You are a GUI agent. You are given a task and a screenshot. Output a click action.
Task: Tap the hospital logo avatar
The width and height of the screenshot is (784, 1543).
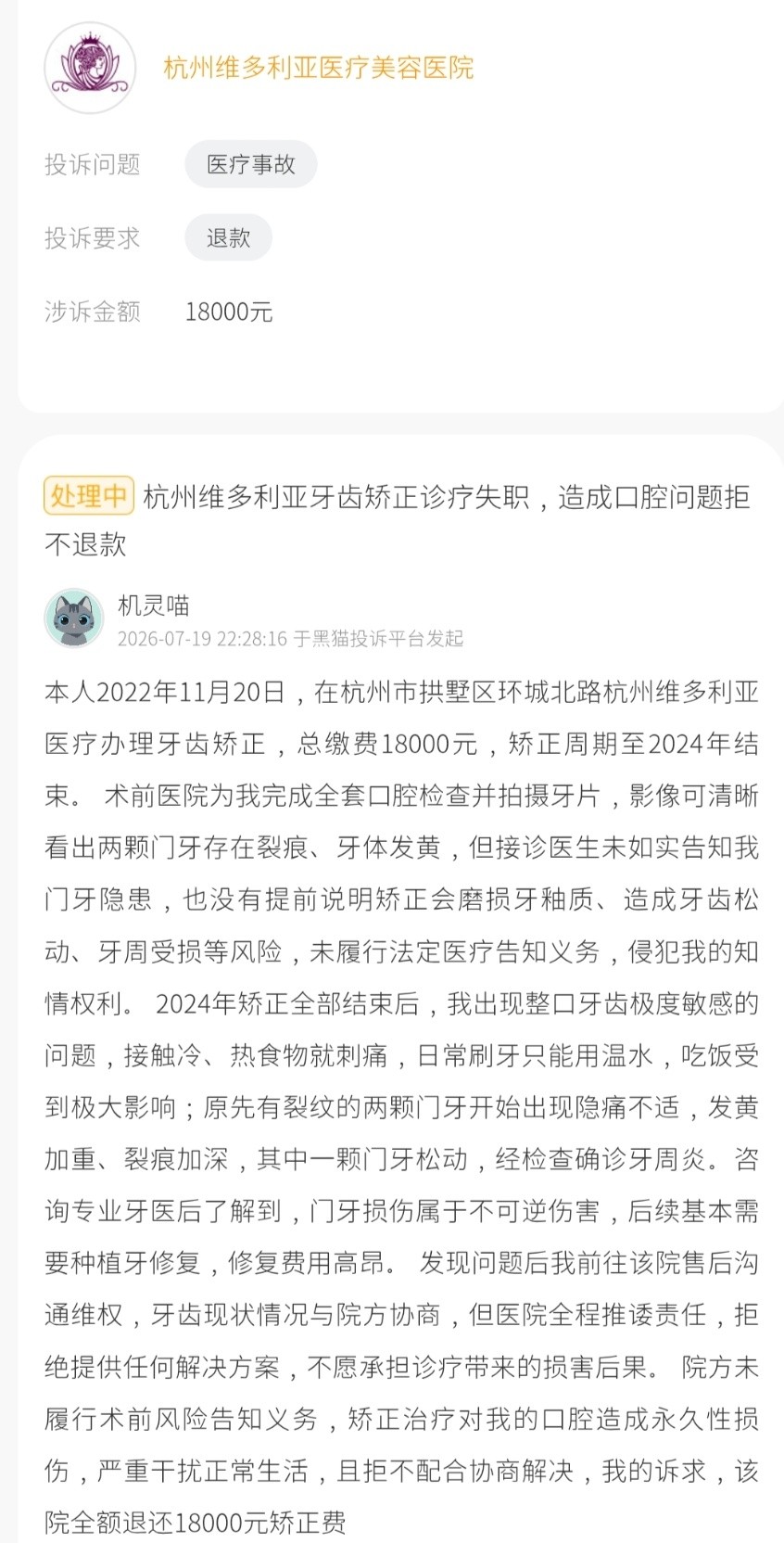90,68
